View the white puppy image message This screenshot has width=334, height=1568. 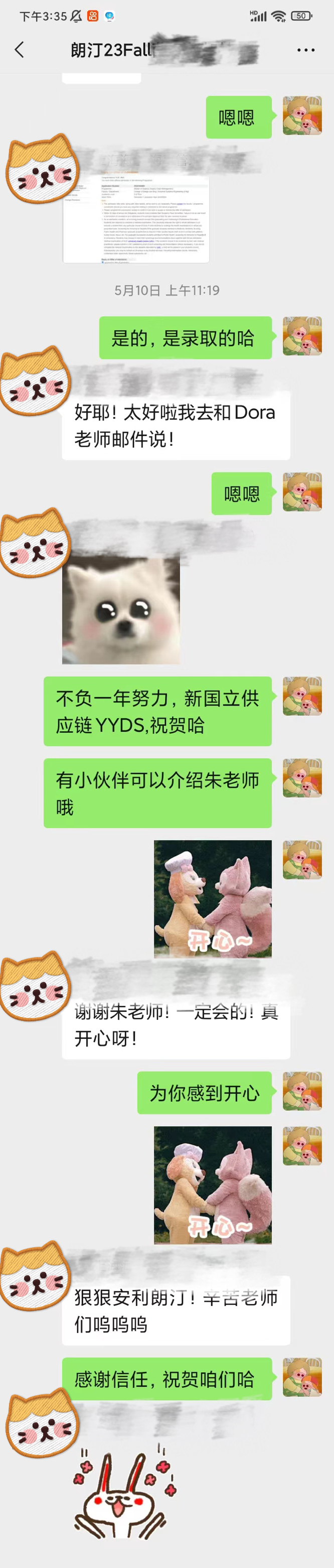tap(121, 610)
